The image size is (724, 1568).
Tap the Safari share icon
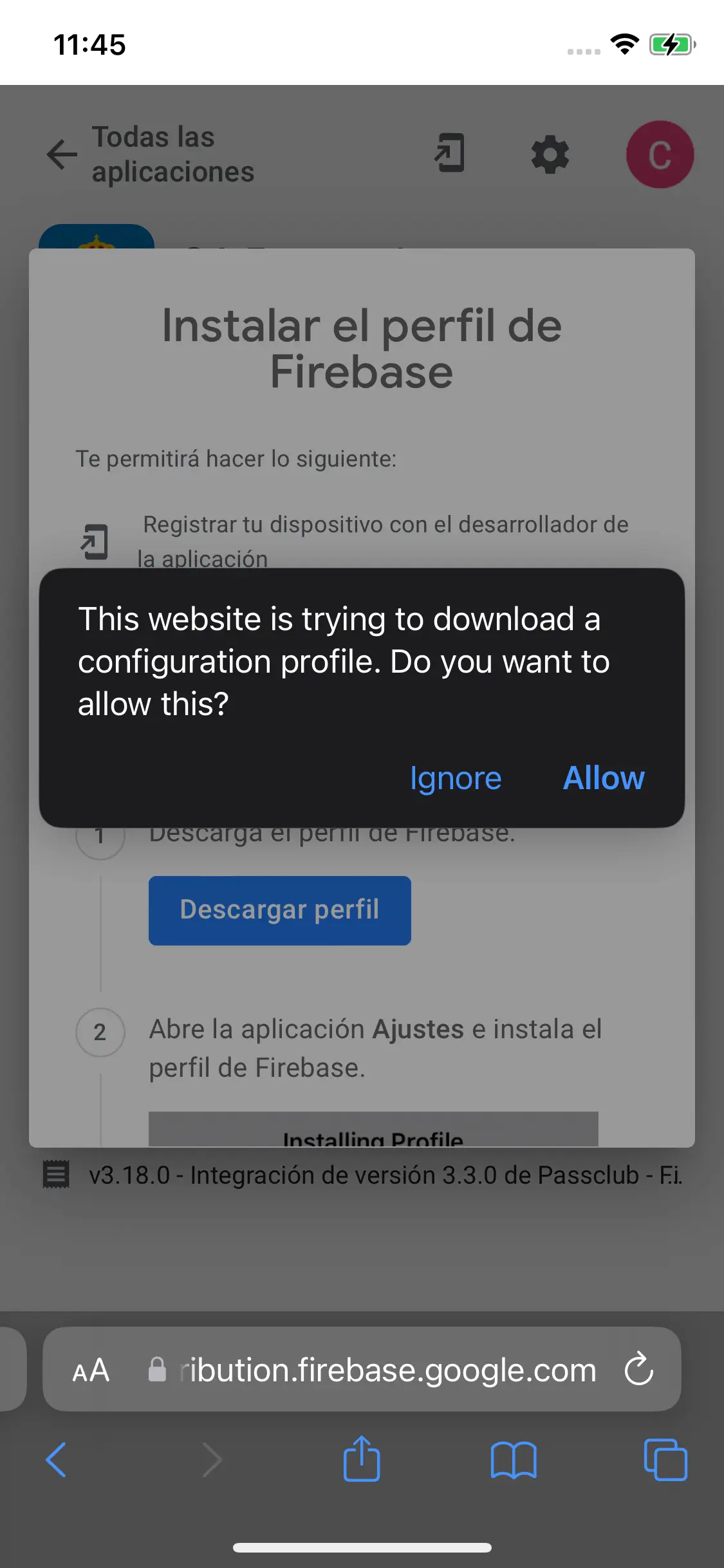pyautogui.click(x=362, y=1459)
